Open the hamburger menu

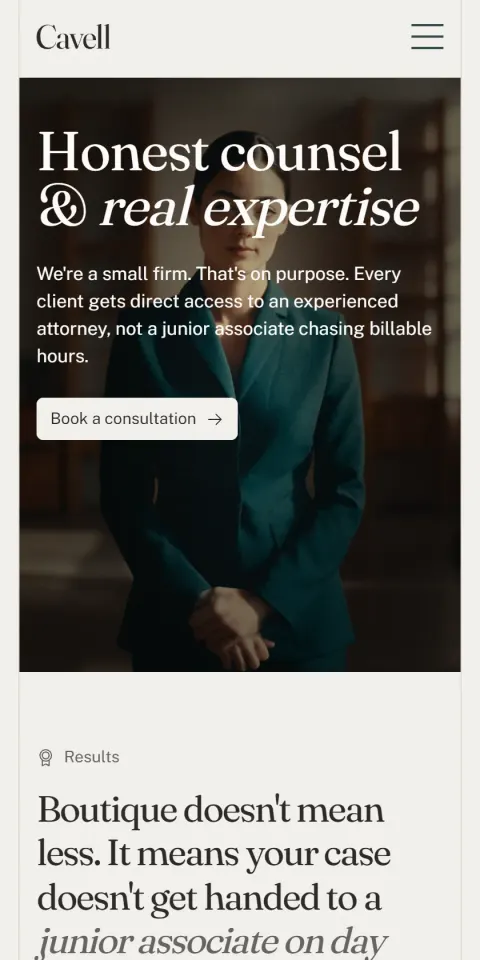[x=427, y=37]
